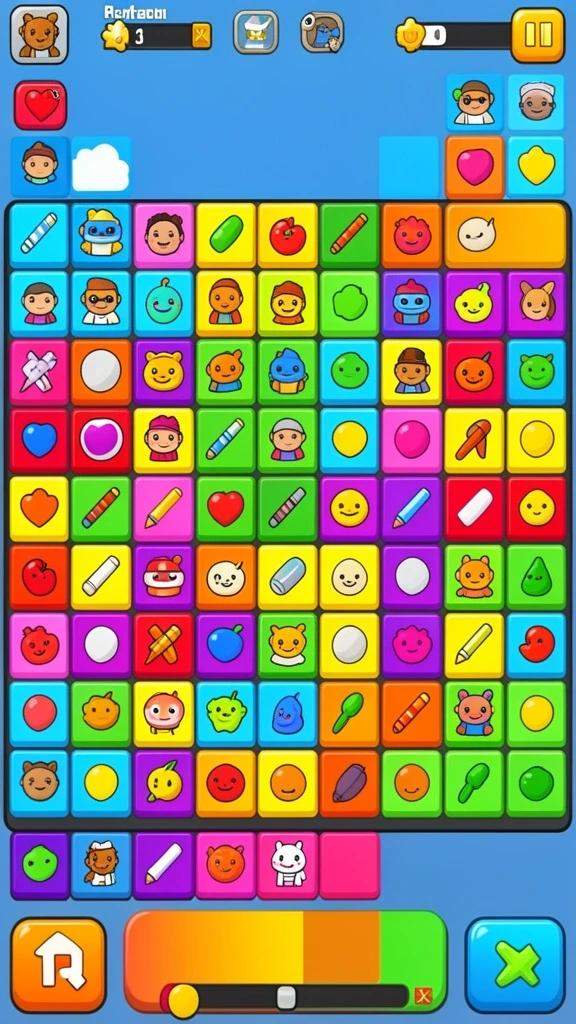Select the red apple tile on yellow

coord(288,236)
